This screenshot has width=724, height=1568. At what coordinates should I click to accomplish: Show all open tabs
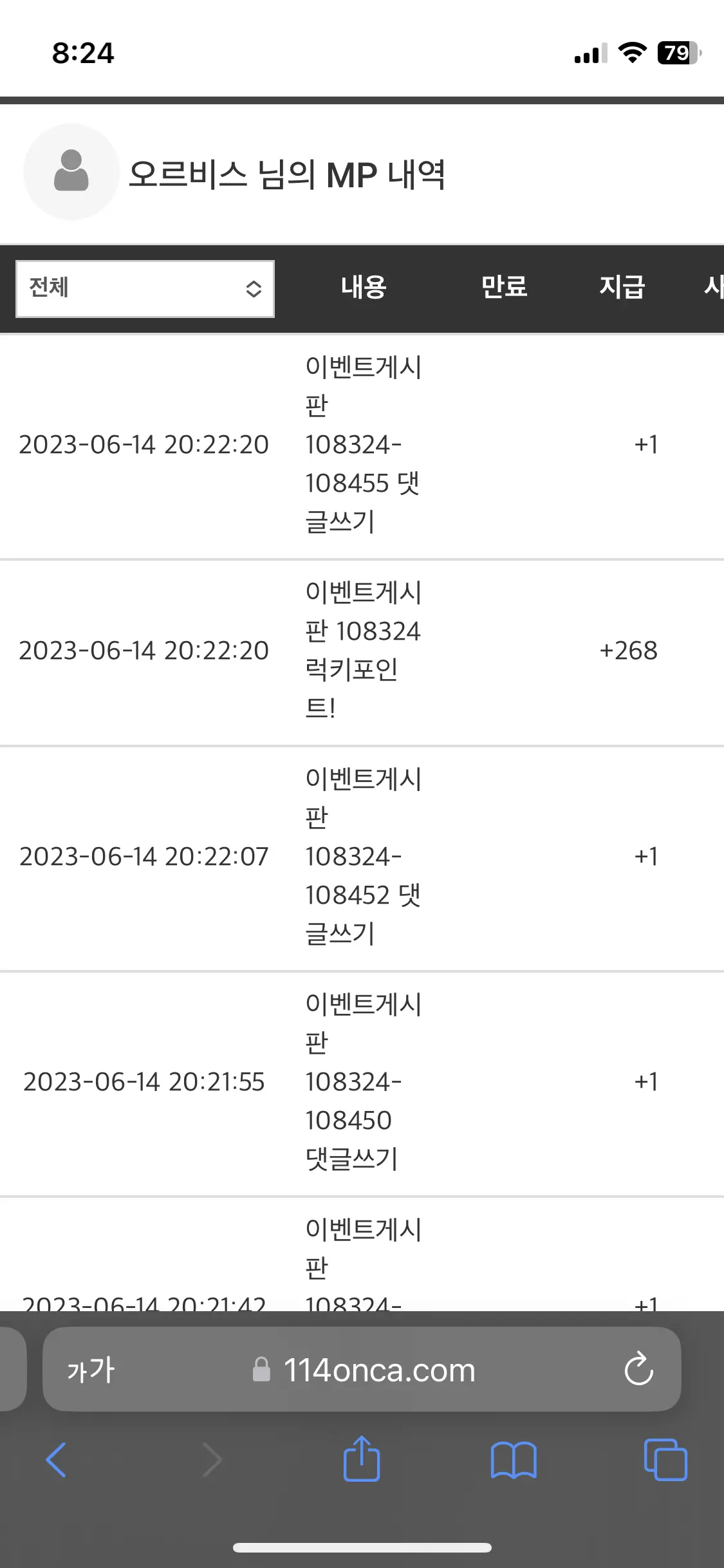coord(665,1459)
